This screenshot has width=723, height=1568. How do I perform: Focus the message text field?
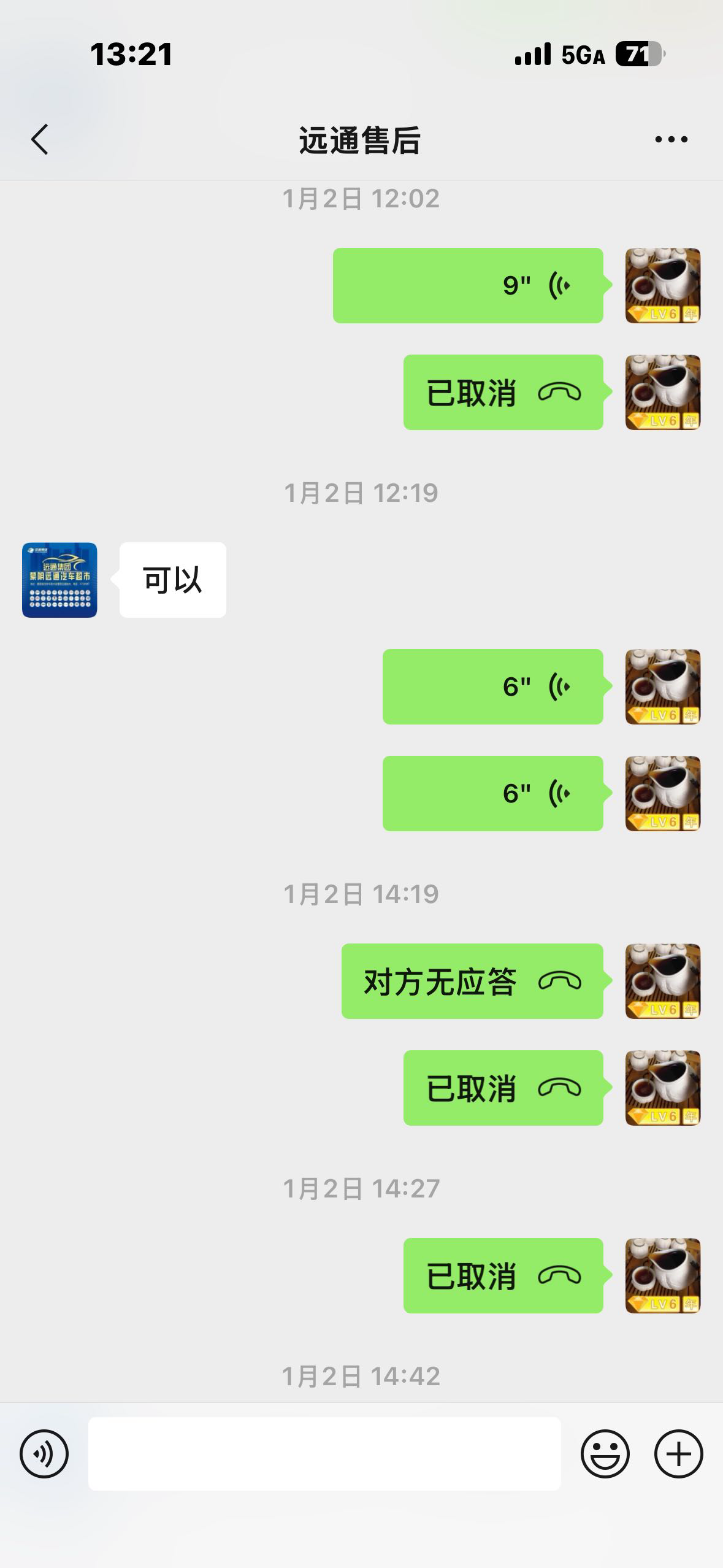pyautogui.click(x=324, y=1453)
